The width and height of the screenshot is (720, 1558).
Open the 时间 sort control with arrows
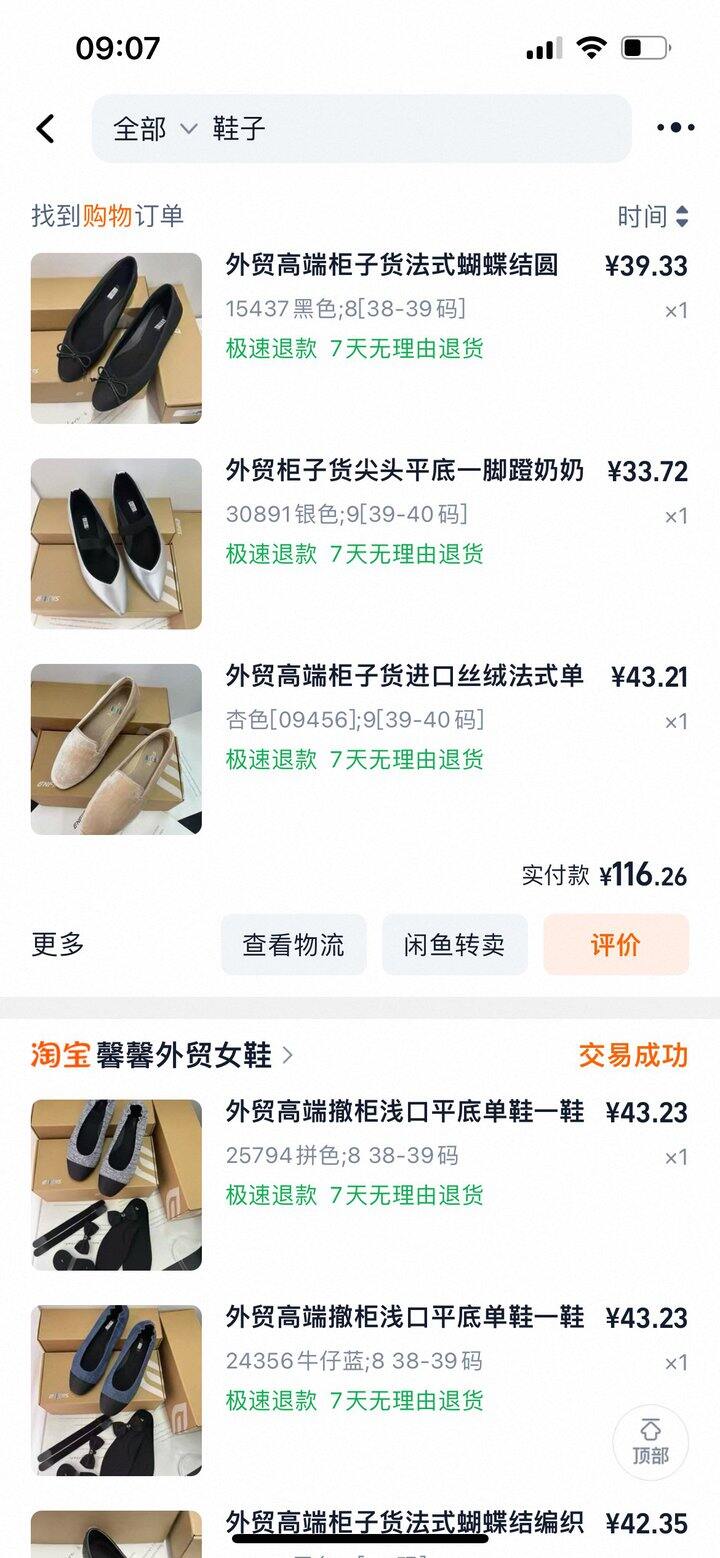tap(650, 215)
